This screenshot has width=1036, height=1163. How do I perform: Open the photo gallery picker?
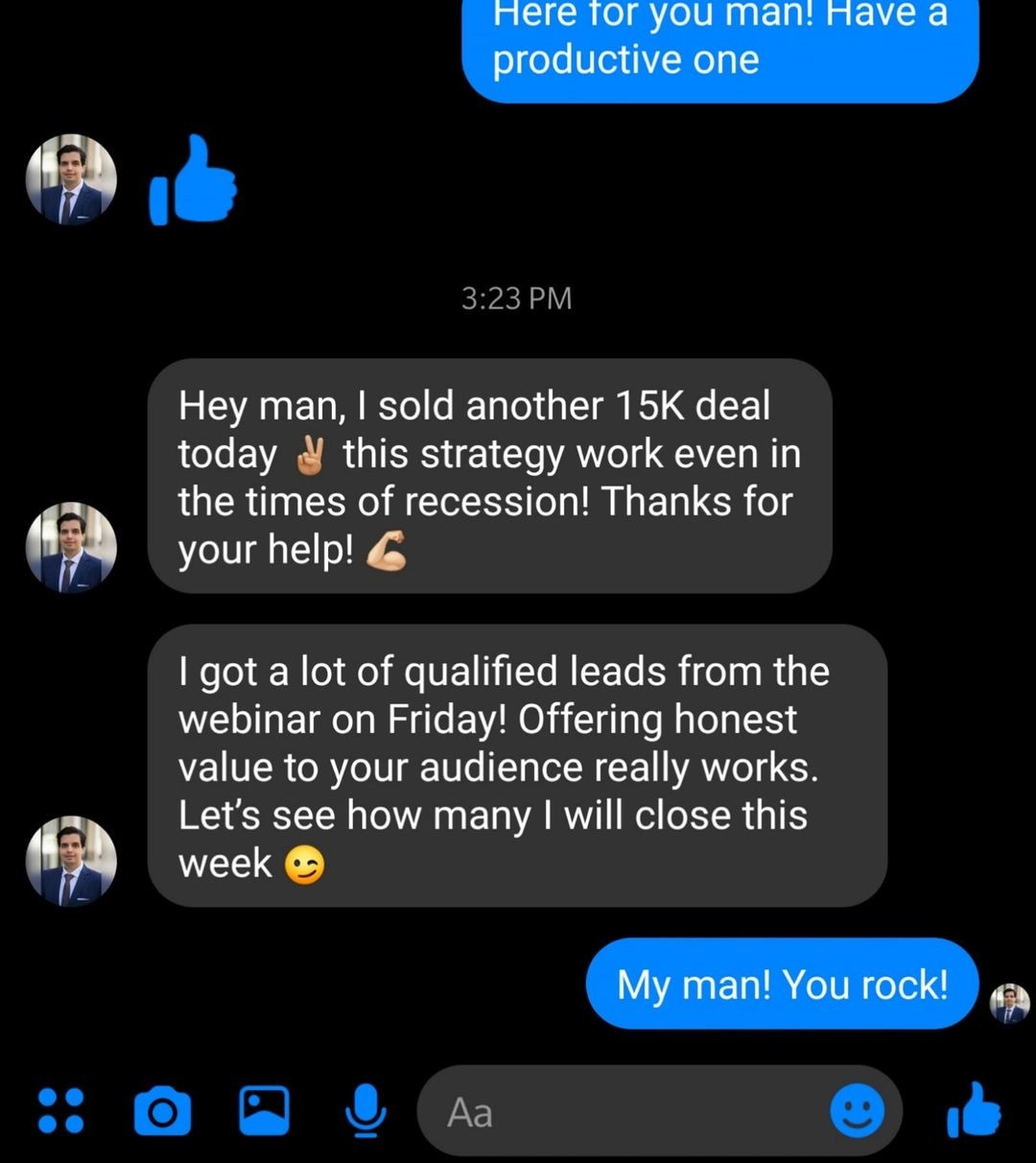pyautogui.click(x=264, y=1111)
